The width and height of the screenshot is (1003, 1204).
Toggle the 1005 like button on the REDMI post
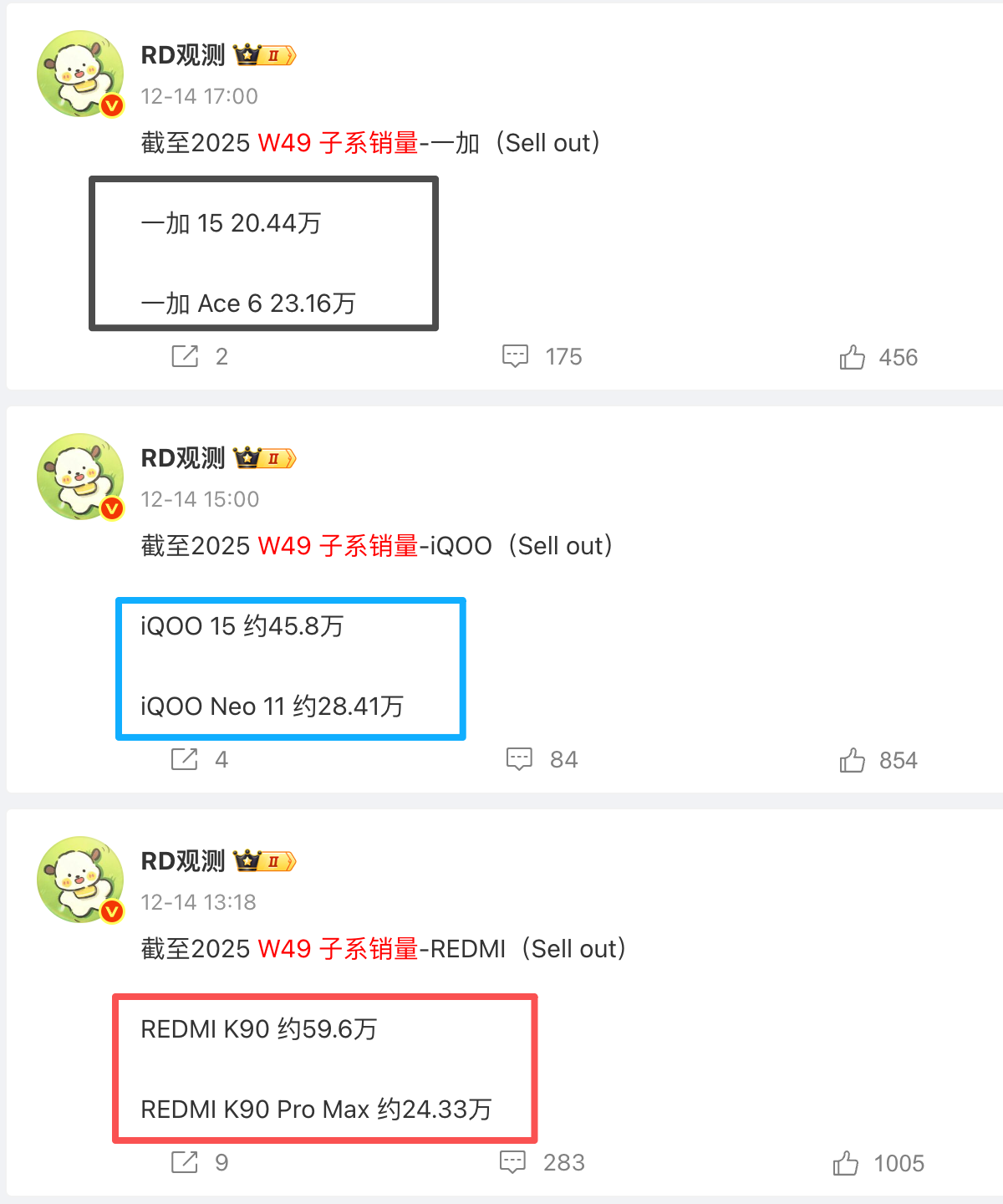point(847,1162)
